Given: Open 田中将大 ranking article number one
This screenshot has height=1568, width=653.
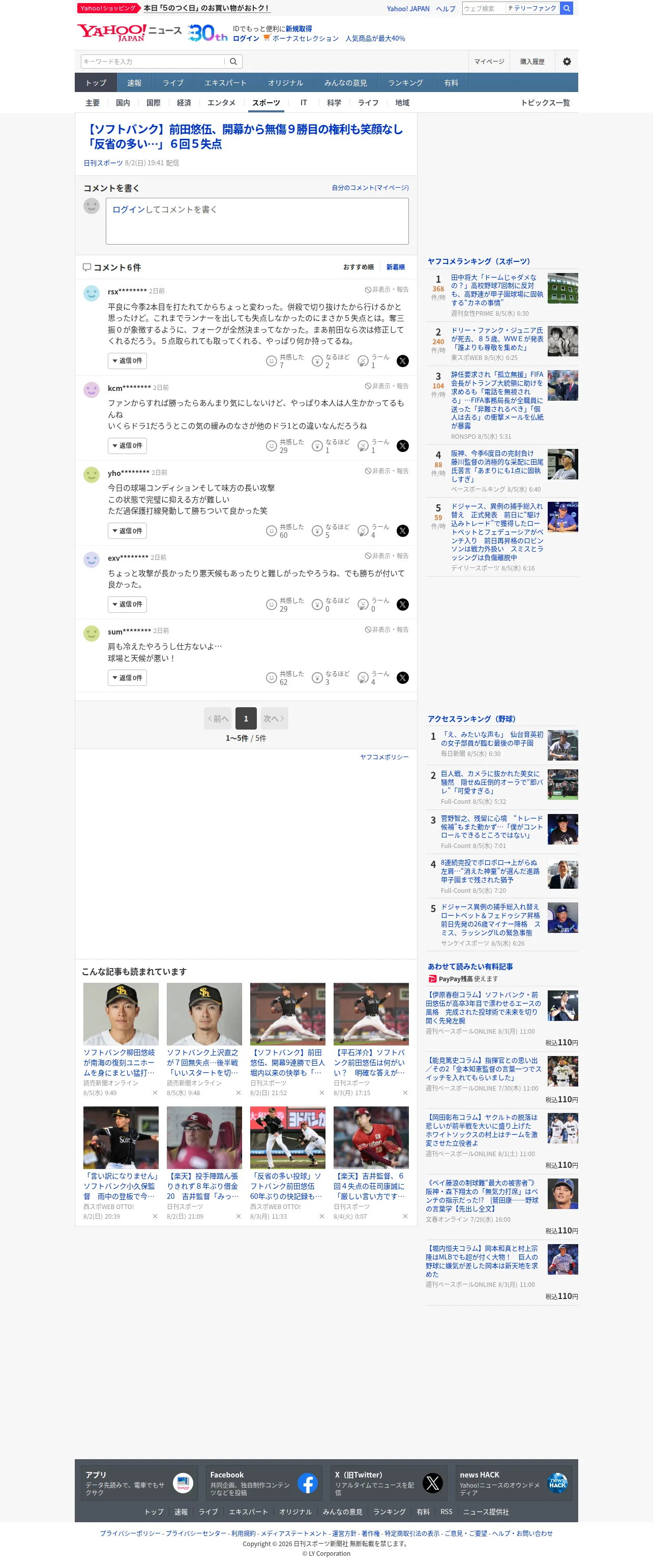Looking at the screenshot, I should 497,290.
